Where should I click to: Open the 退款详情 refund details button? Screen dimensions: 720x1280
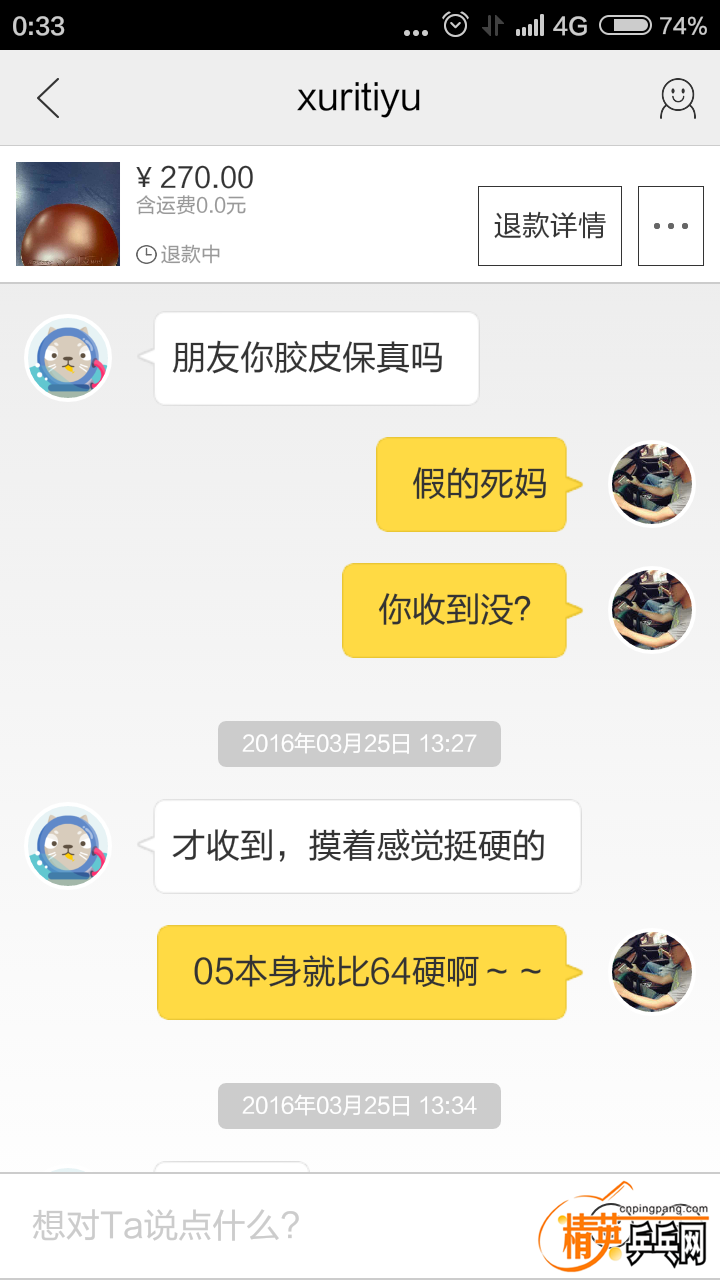point(549,225)
